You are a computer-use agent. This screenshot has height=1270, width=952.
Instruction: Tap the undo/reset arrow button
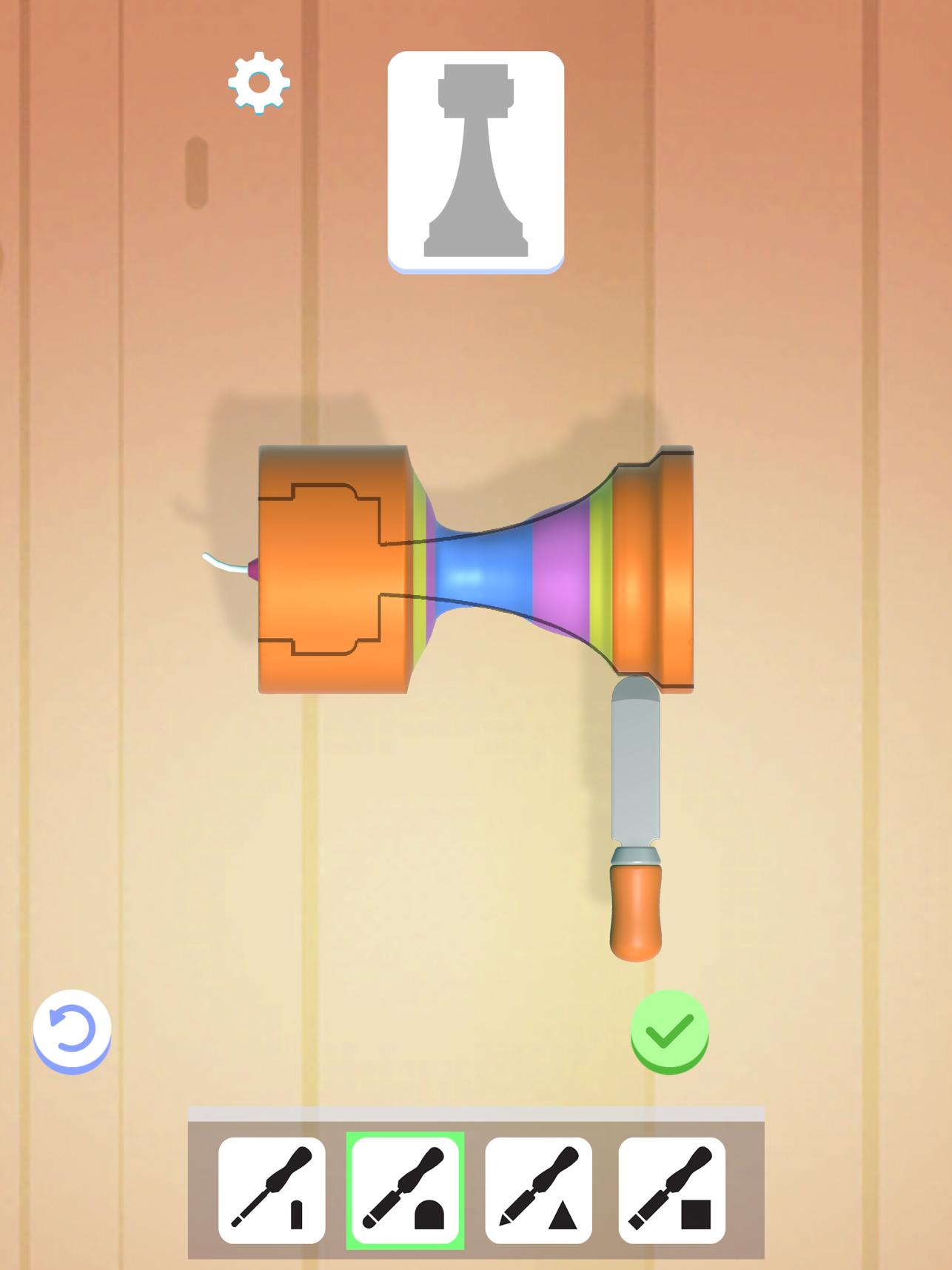tap(72, 1029)
